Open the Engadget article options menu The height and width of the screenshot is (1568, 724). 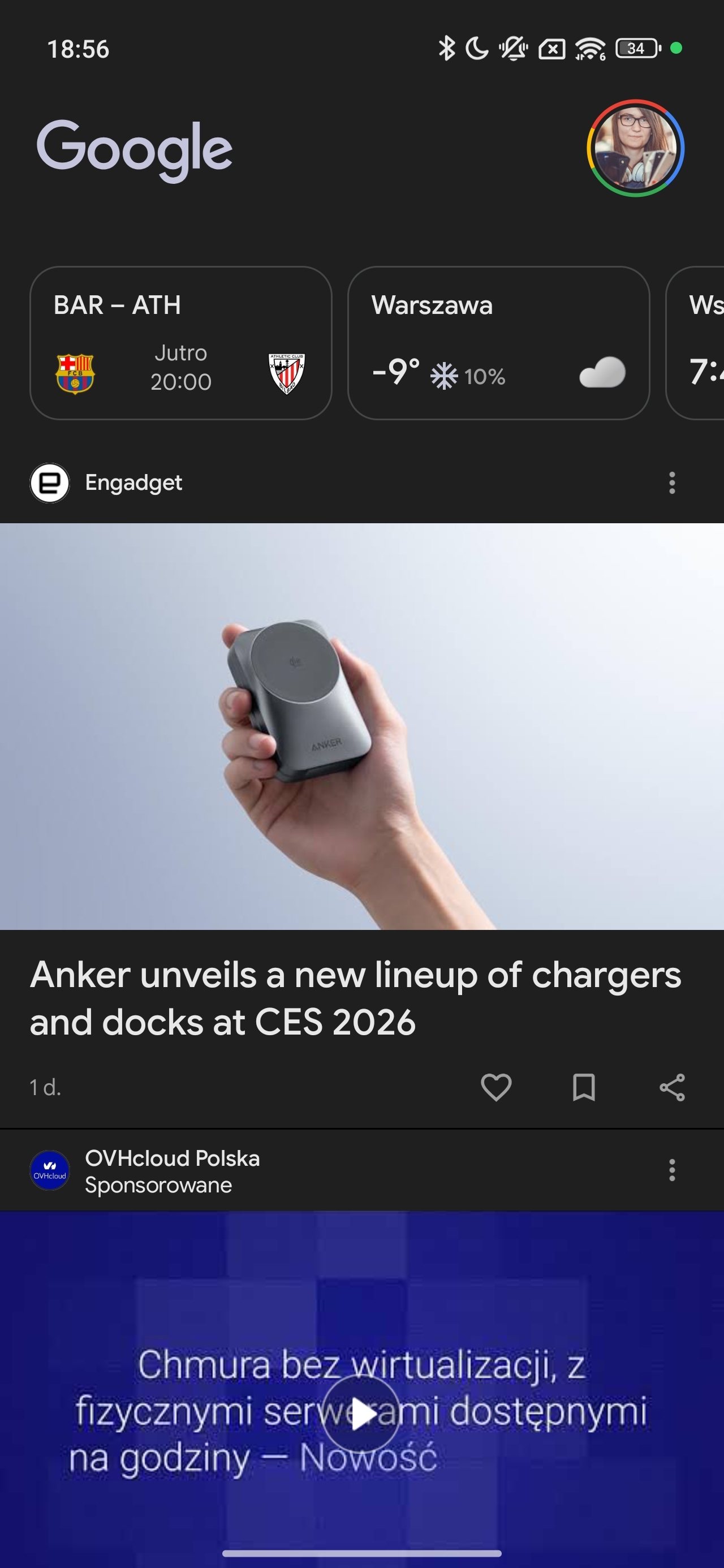(671, 483)
